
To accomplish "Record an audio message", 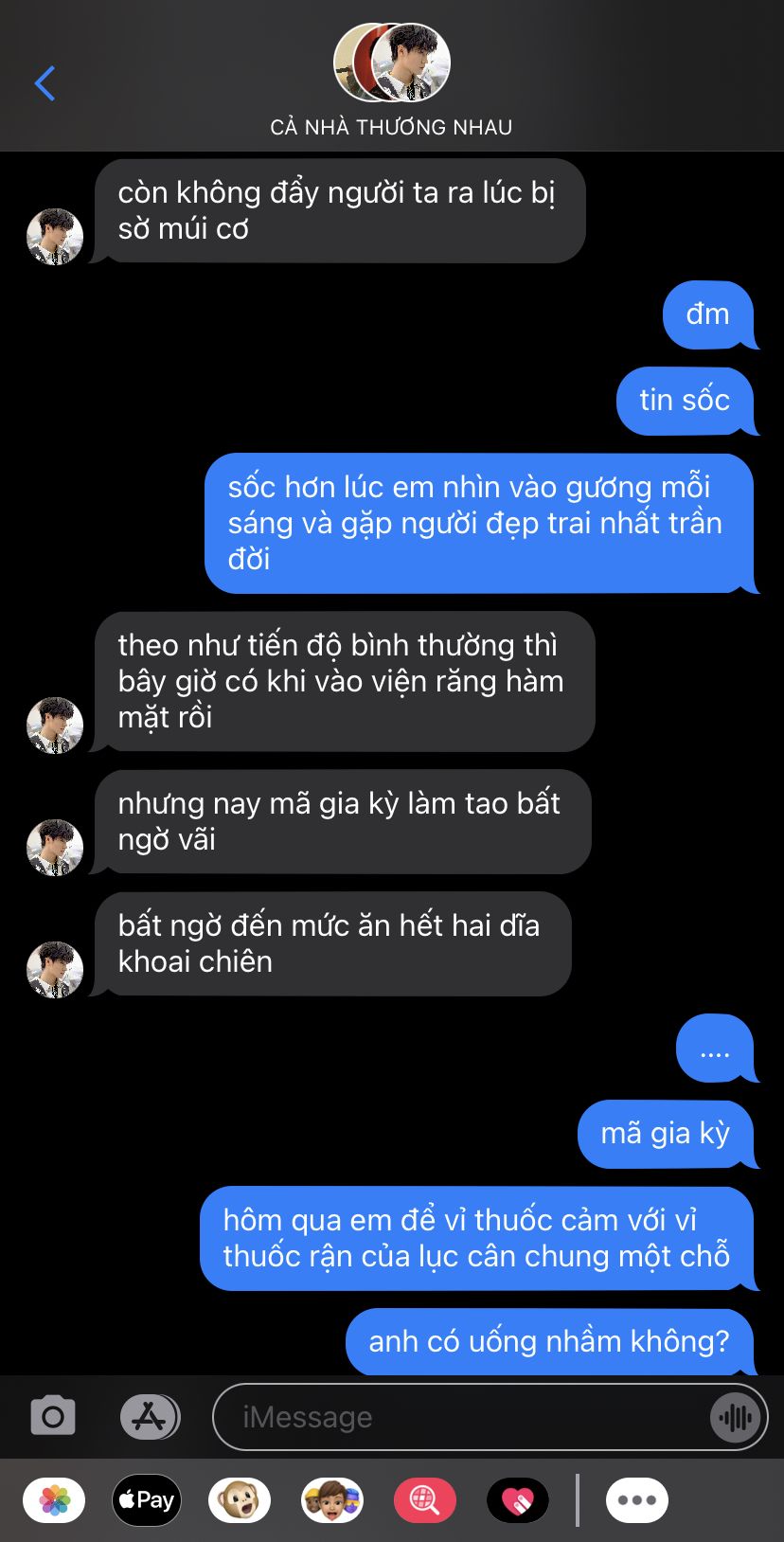I will pyautogui.click(x=736, y=1417).
